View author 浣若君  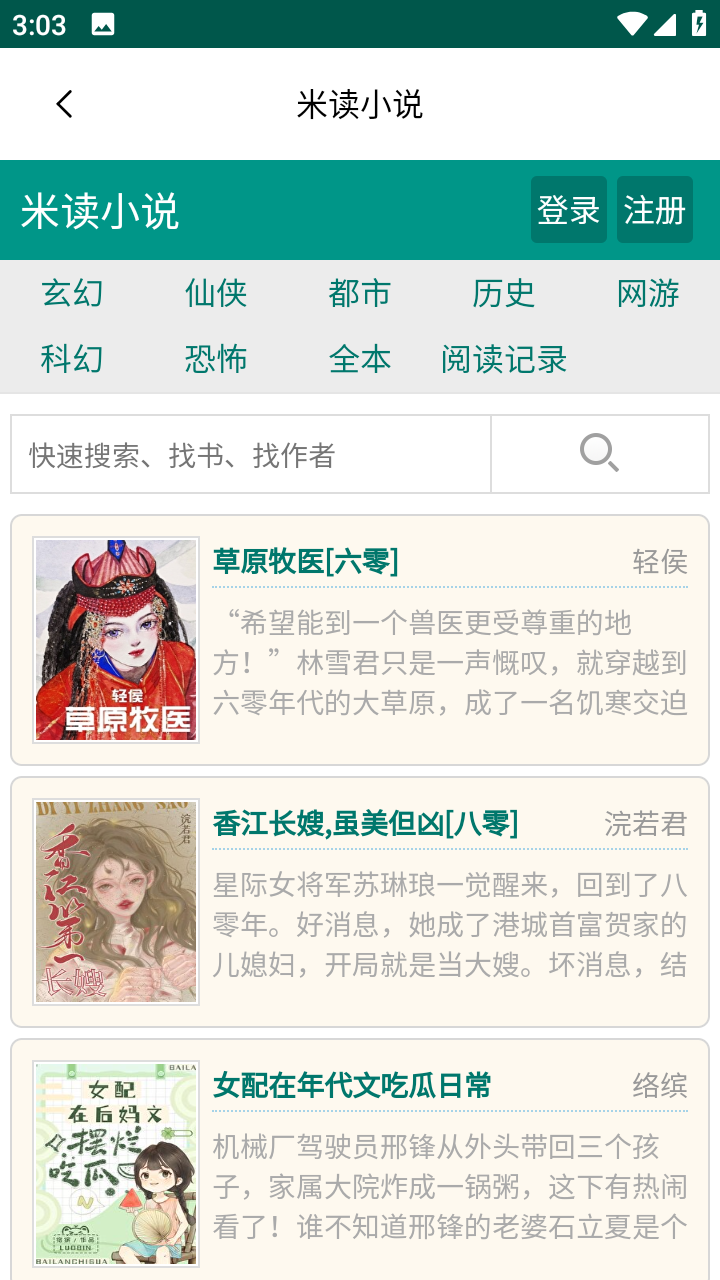[646, 824]
